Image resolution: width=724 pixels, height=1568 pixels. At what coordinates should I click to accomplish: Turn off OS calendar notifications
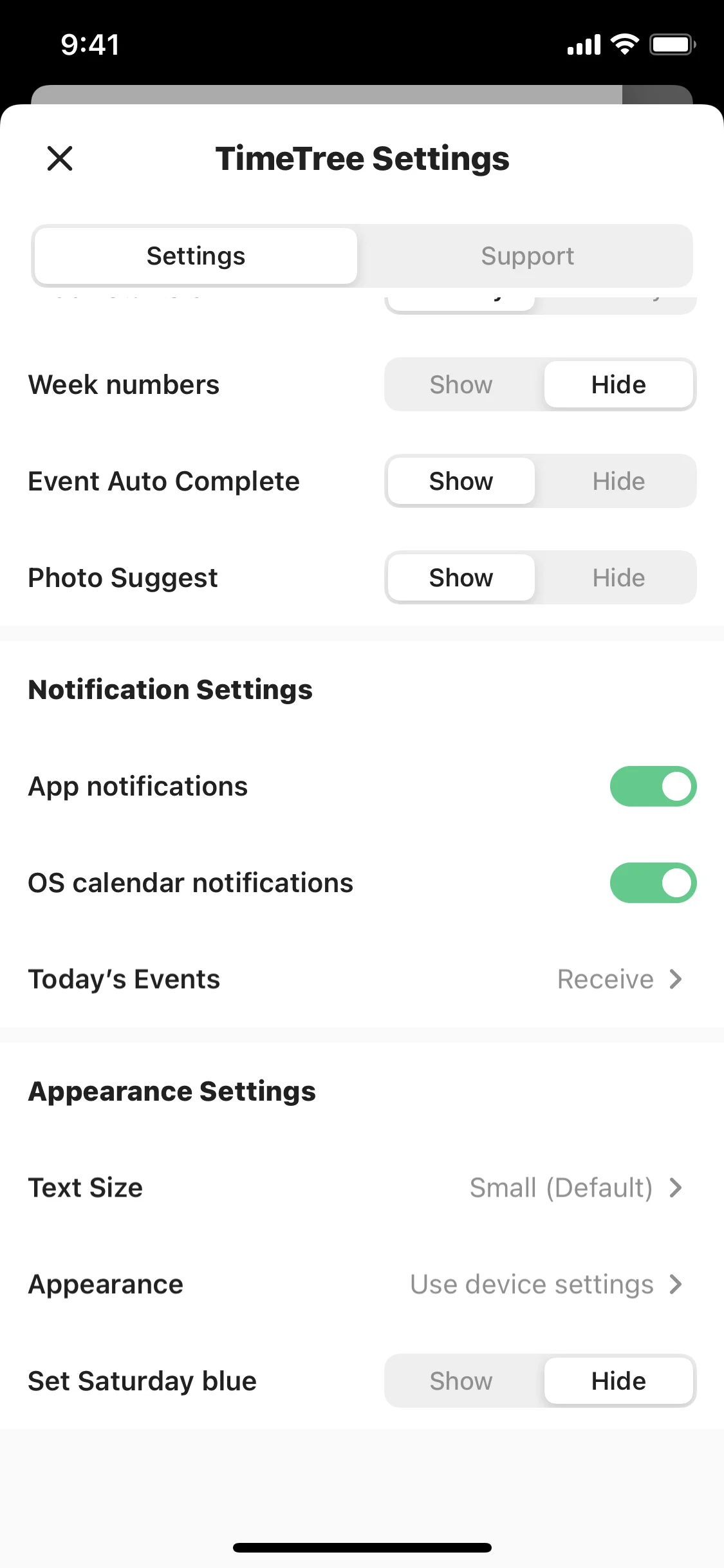[x=653, y=882]
